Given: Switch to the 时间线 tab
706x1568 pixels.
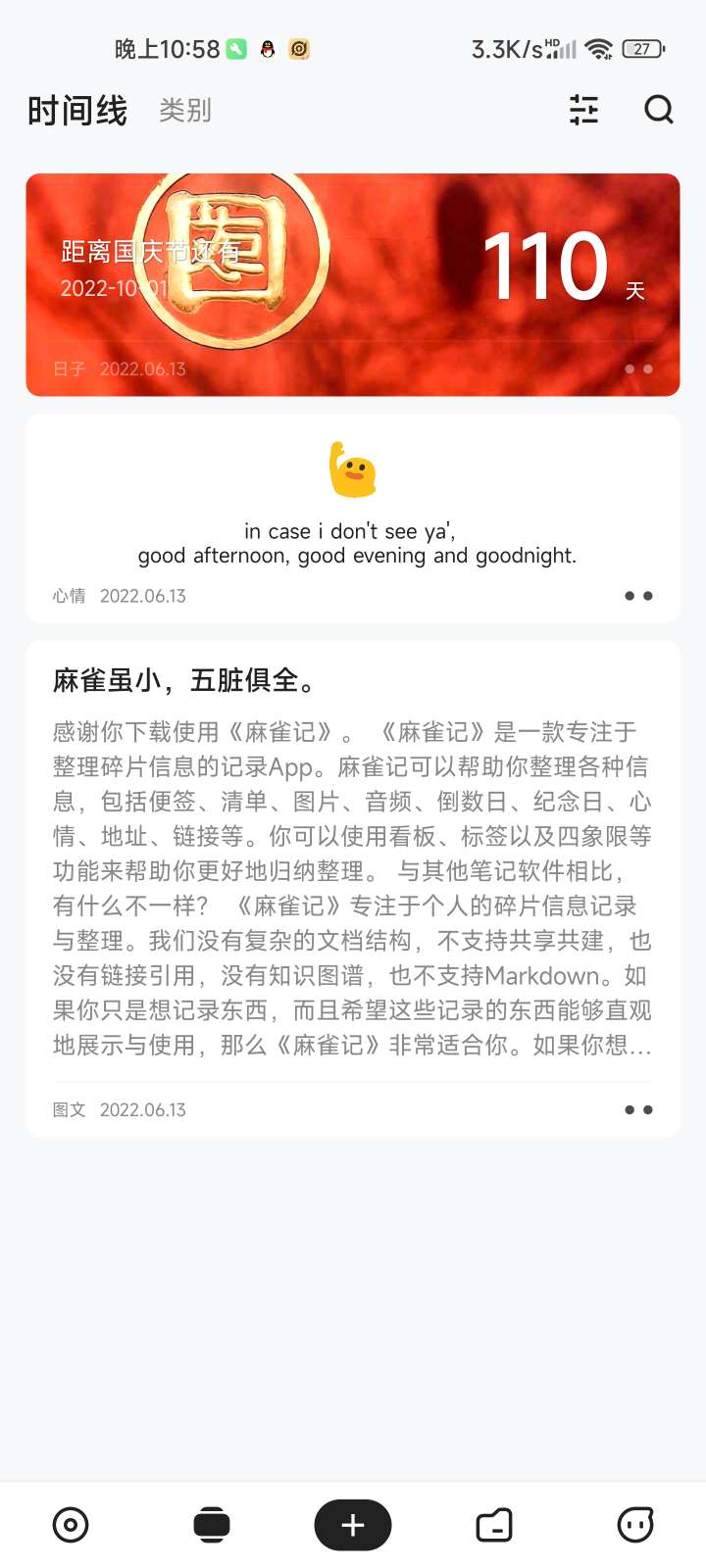Looking at the screenshot, I should click(x=76, y=111).
